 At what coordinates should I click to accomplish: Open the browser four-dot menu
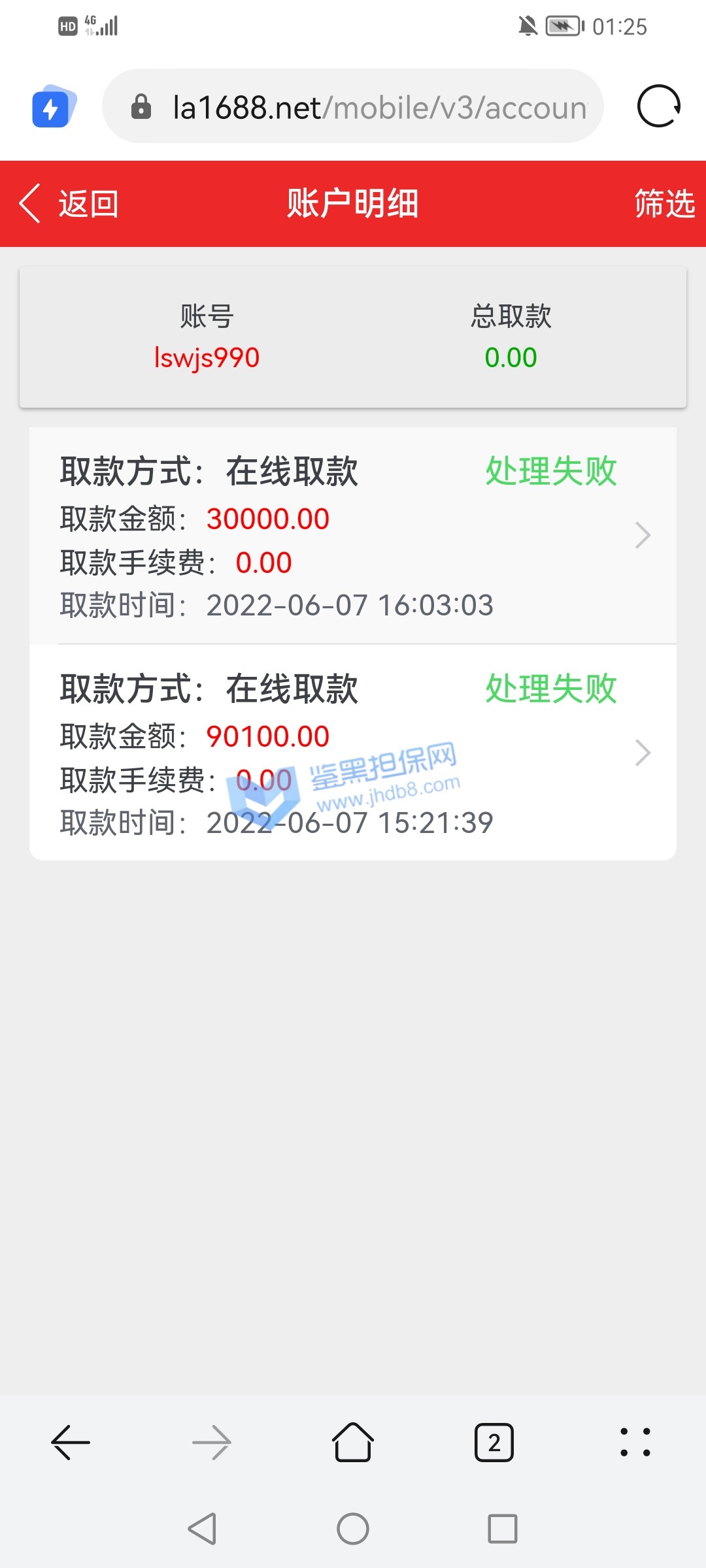[635, 1442]
